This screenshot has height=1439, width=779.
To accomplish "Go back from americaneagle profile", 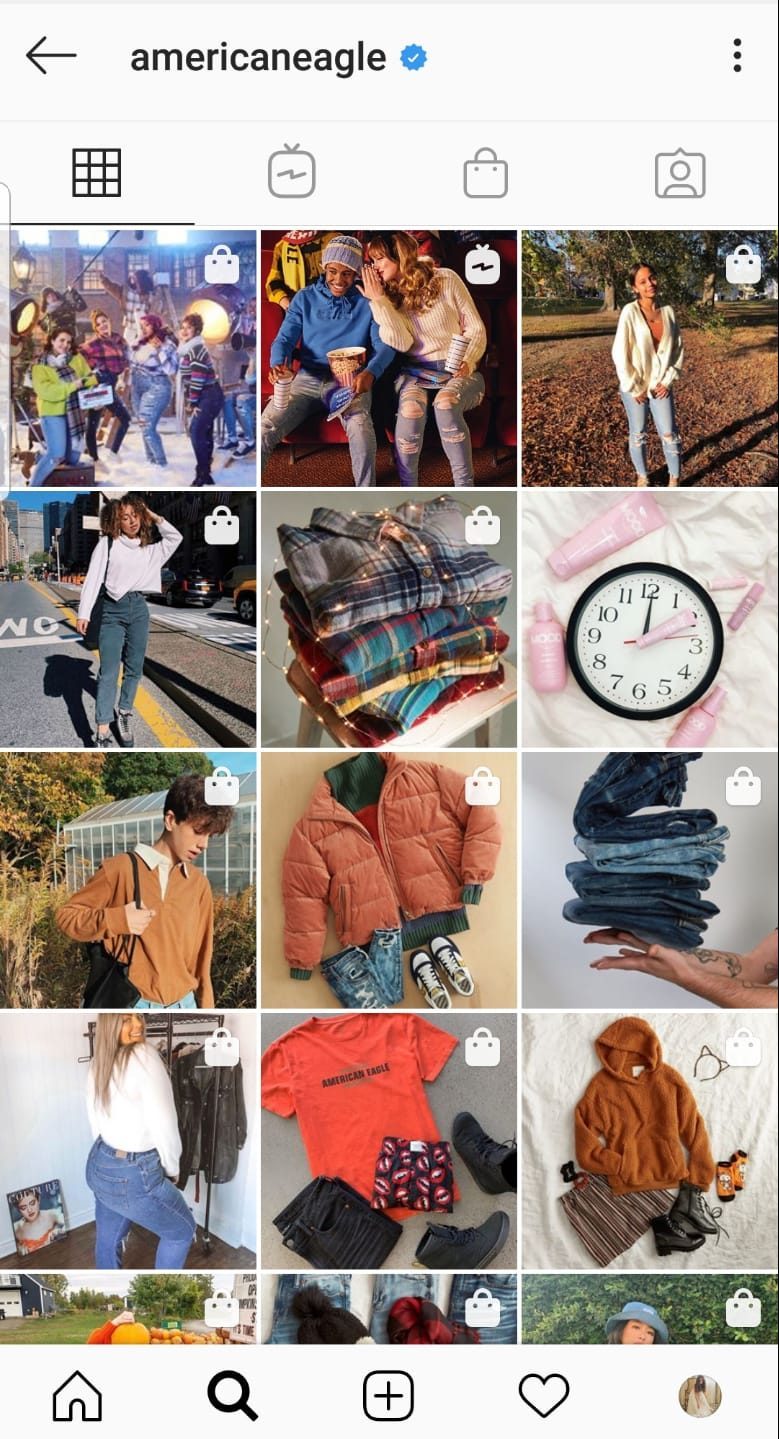I will (x=50, y=56).
